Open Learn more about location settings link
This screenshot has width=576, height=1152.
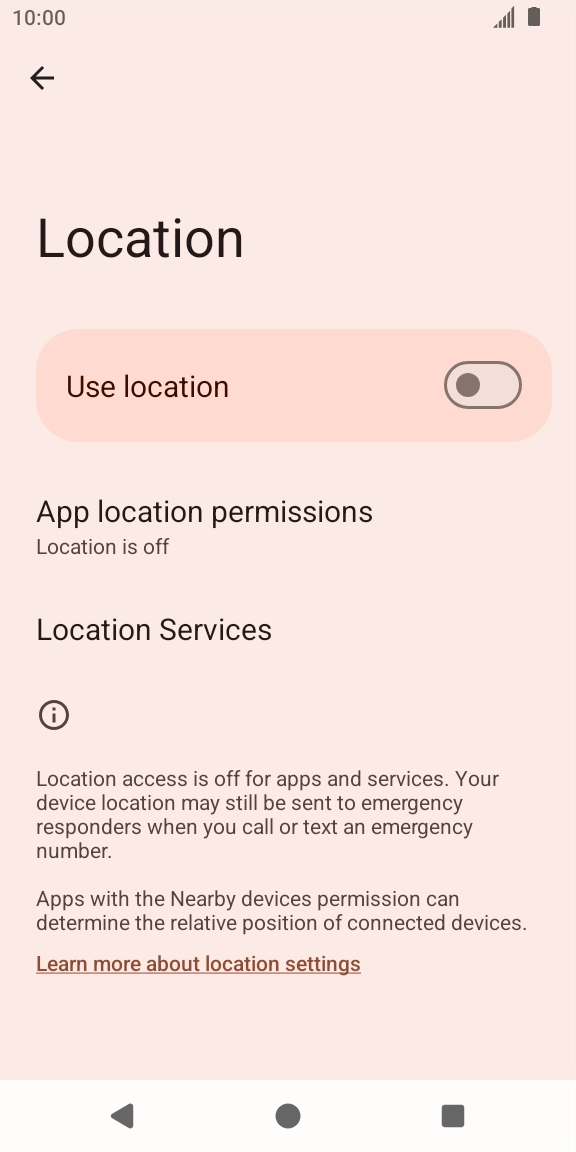pos(198,964)
